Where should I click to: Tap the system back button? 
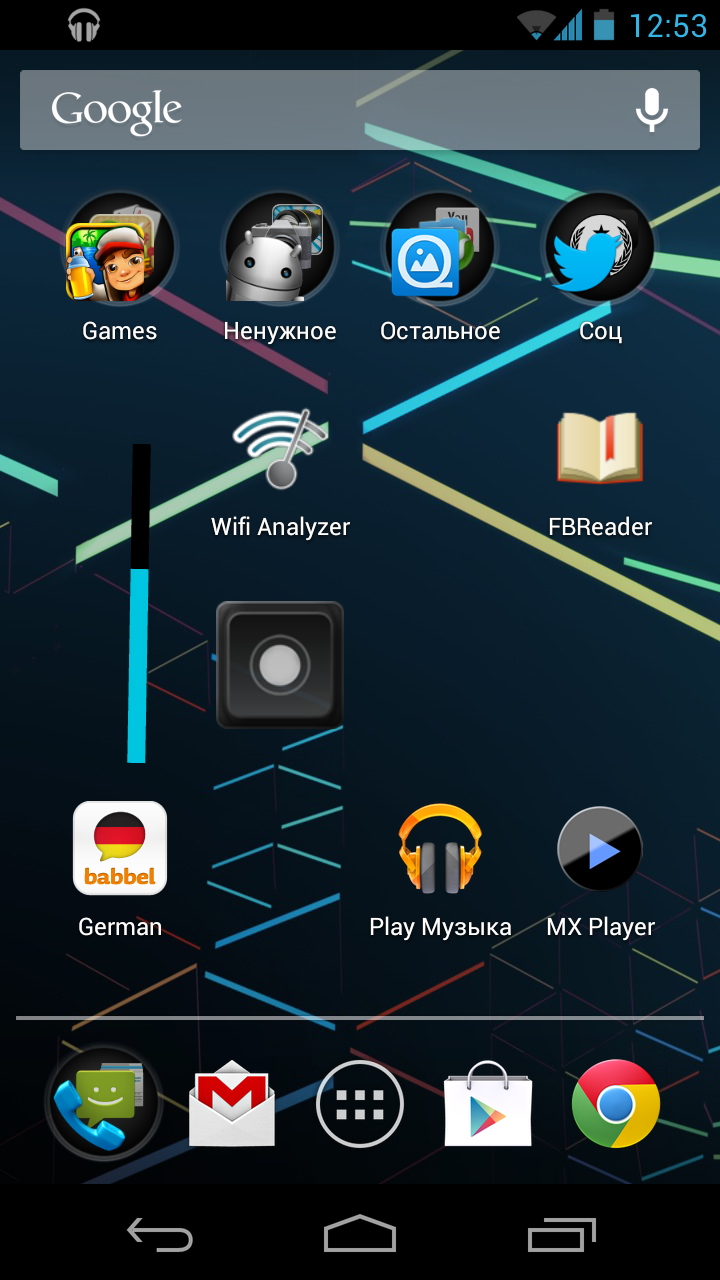[x=160, y=1236]
